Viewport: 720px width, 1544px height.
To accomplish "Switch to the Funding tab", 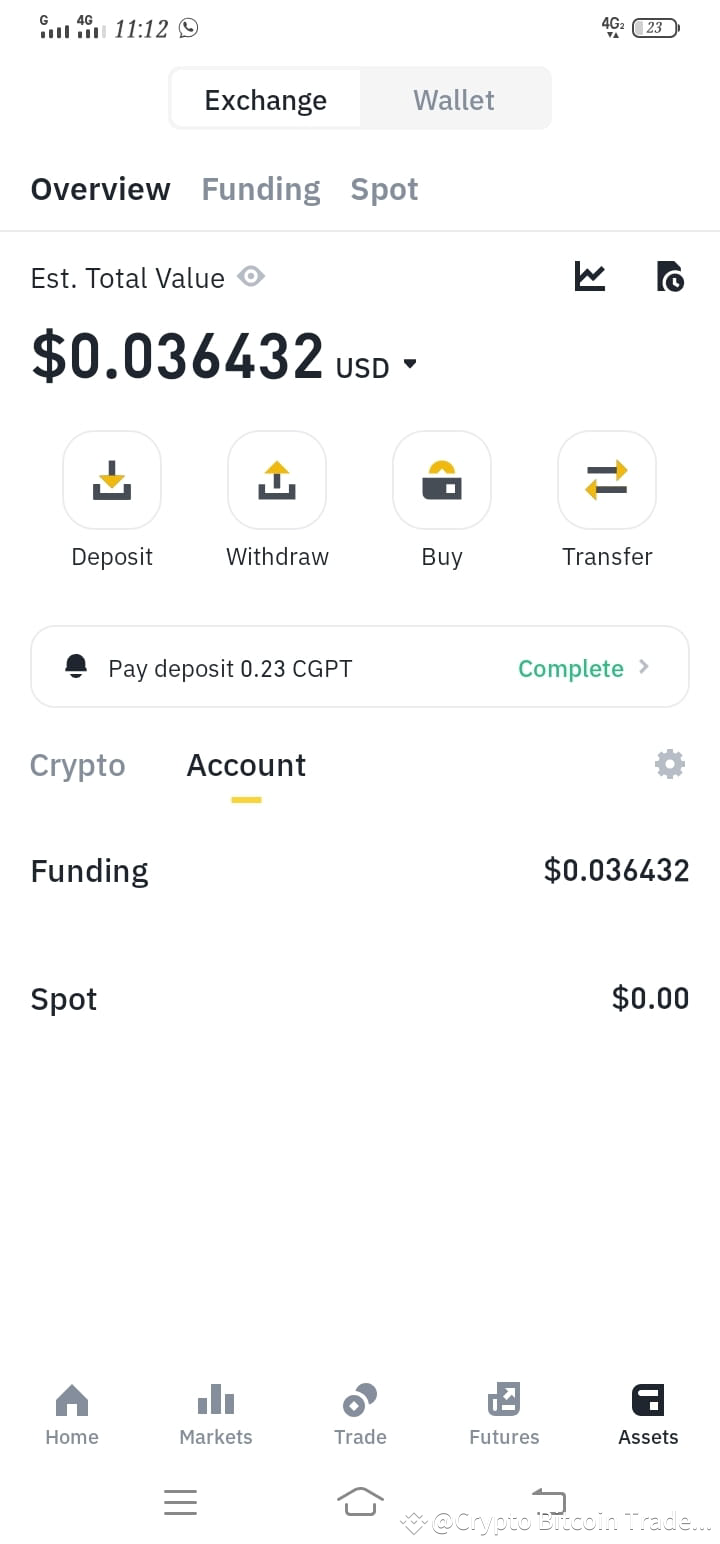I will pos(260,188).
